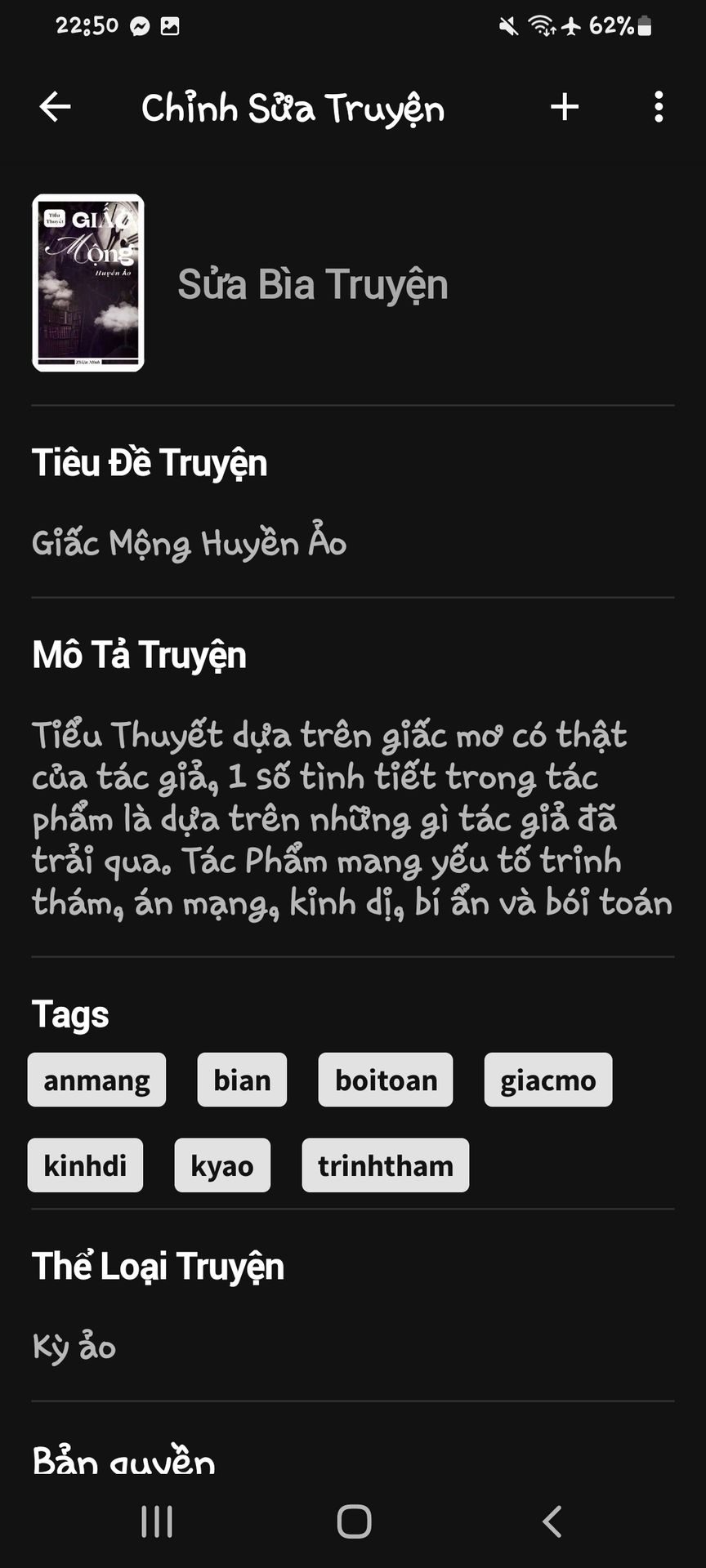This screenshot has width=706, height=1568.
Task: Open the recent apps view
Action: pyautogui.click(x=157, y=1521)
